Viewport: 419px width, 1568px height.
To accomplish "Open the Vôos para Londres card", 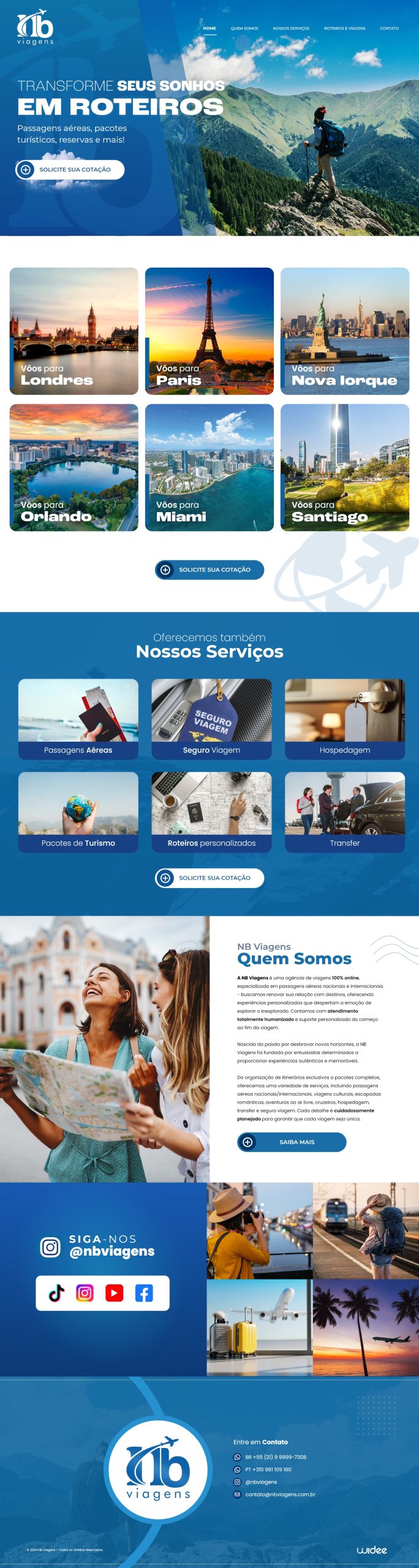I will pos(74,331).
